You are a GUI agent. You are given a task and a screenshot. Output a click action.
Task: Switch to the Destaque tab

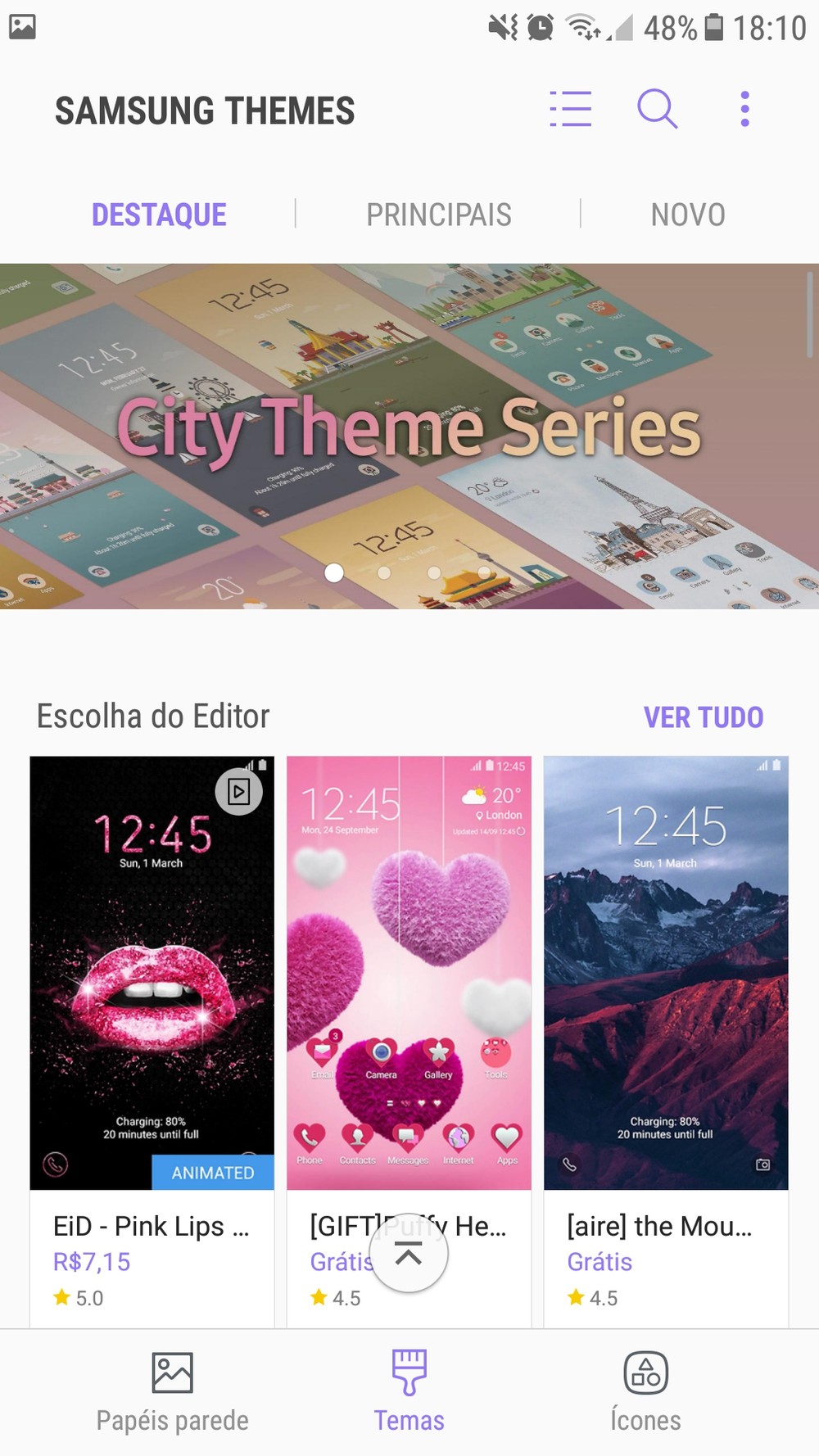(x=159, y=215)
